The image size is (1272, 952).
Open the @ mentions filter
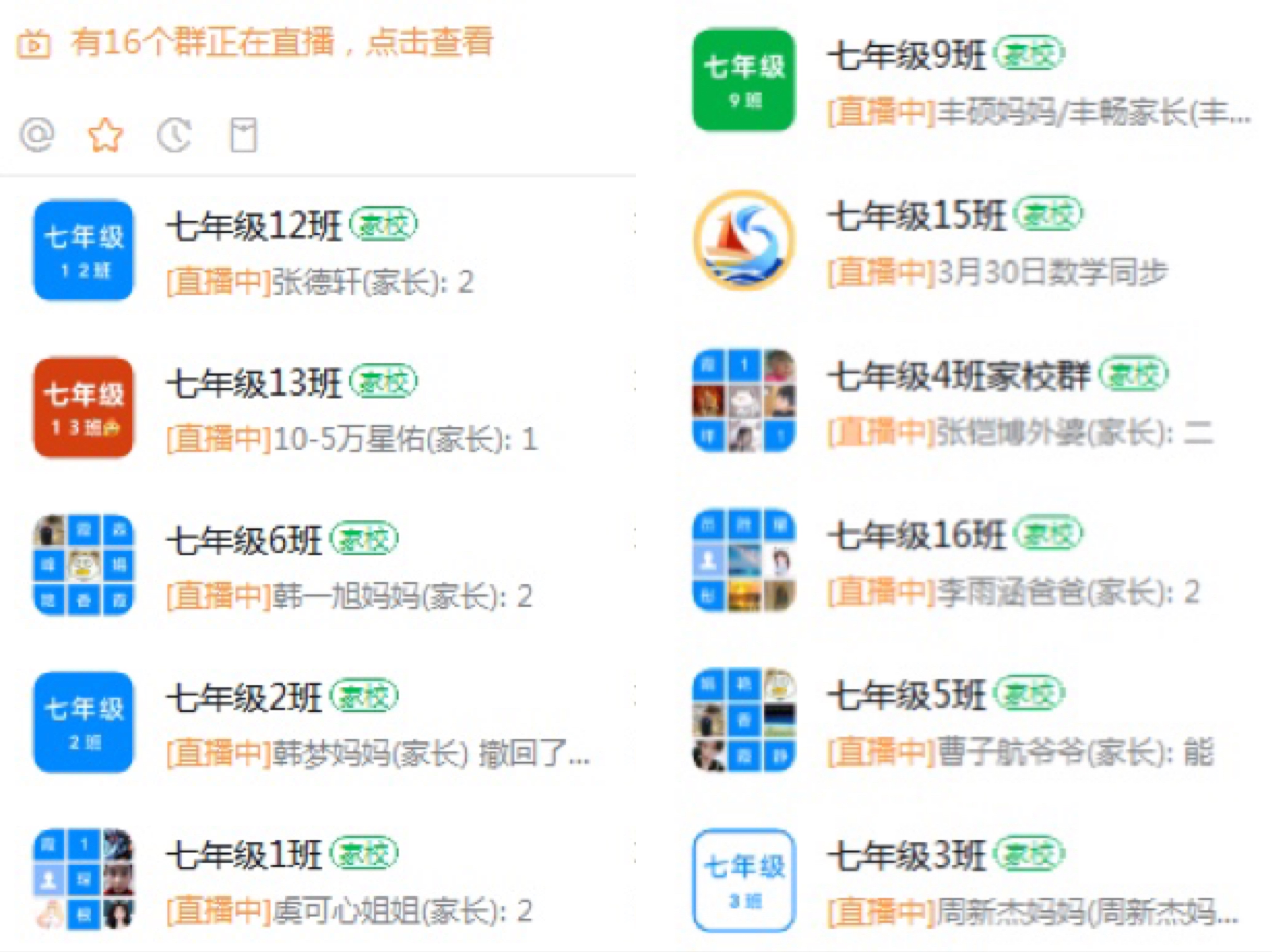click(37, 136)
